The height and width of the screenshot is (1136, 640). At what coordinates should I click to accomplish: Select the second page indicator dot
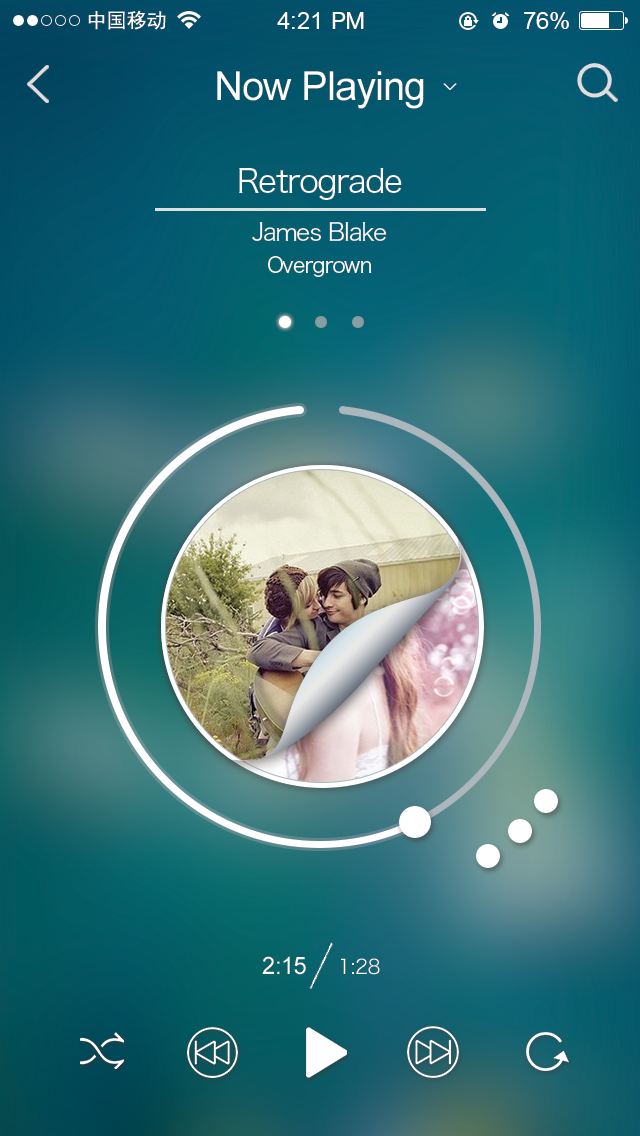321,322
